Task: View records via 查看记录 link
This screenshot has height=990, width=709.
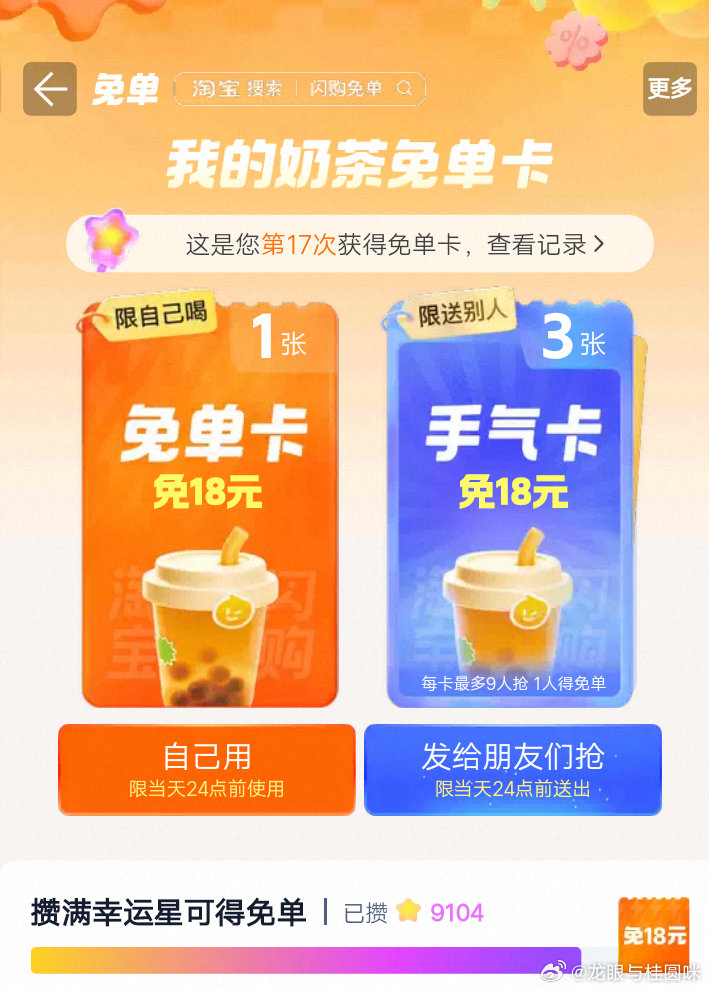Action: (545, 244)
